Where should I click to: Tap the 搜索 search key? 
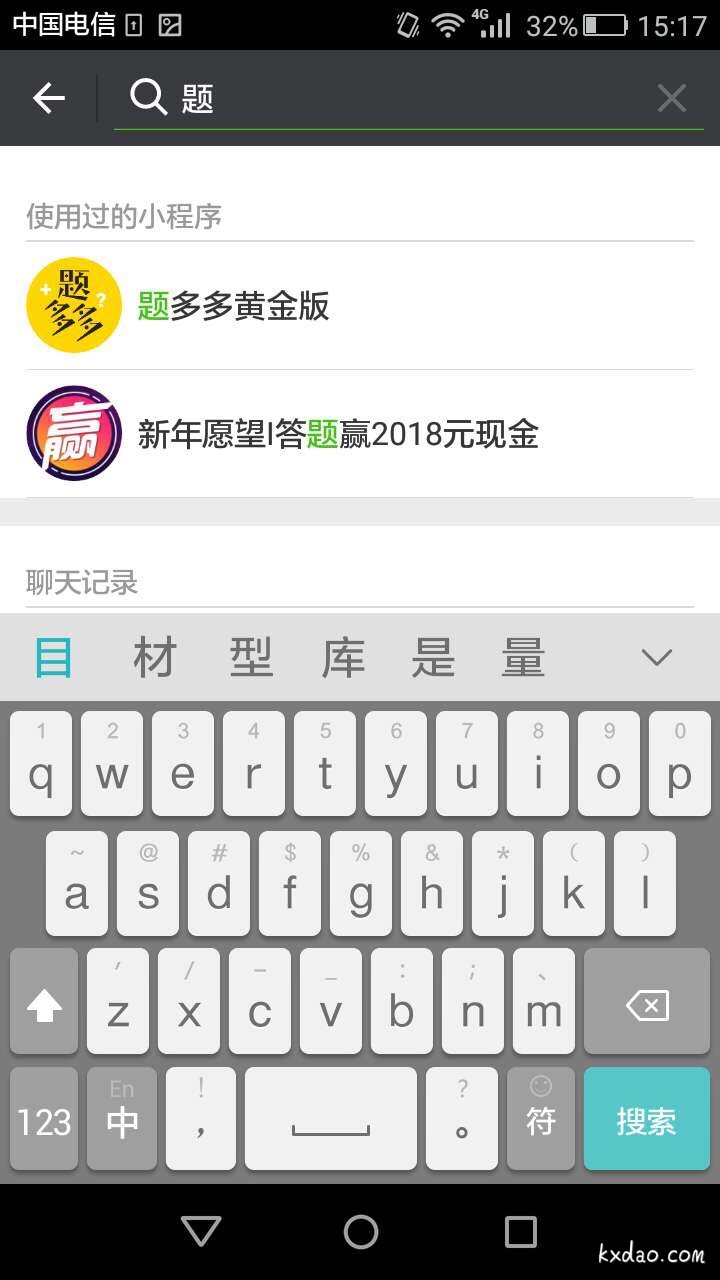(x=646, y=1120)
